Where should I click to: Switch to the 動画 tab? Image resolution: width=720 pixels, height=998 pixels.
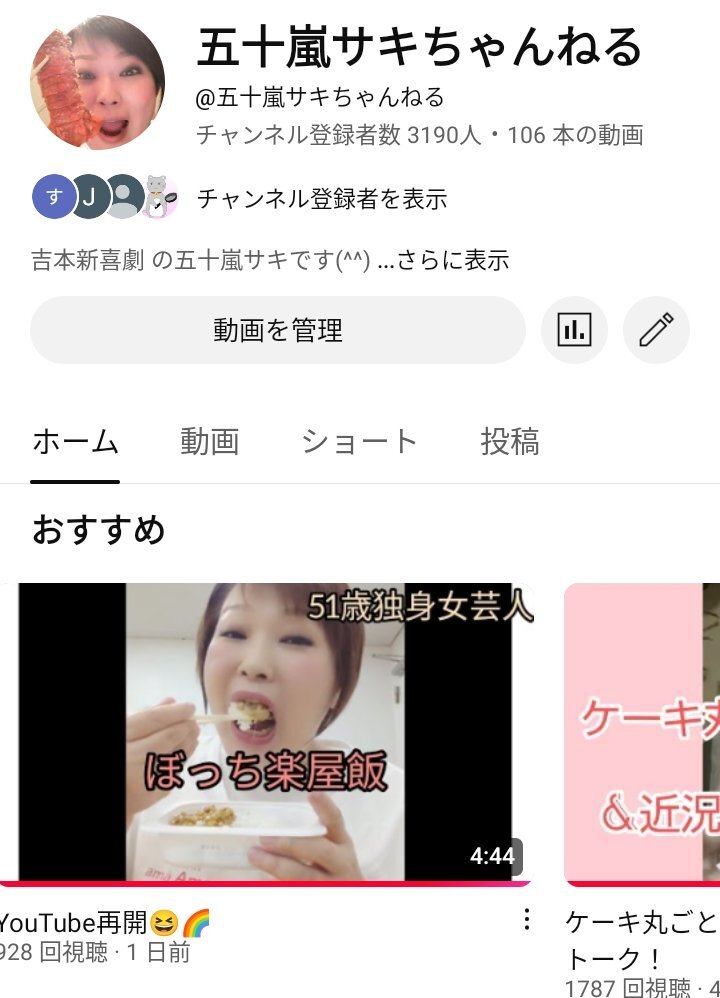209,442
